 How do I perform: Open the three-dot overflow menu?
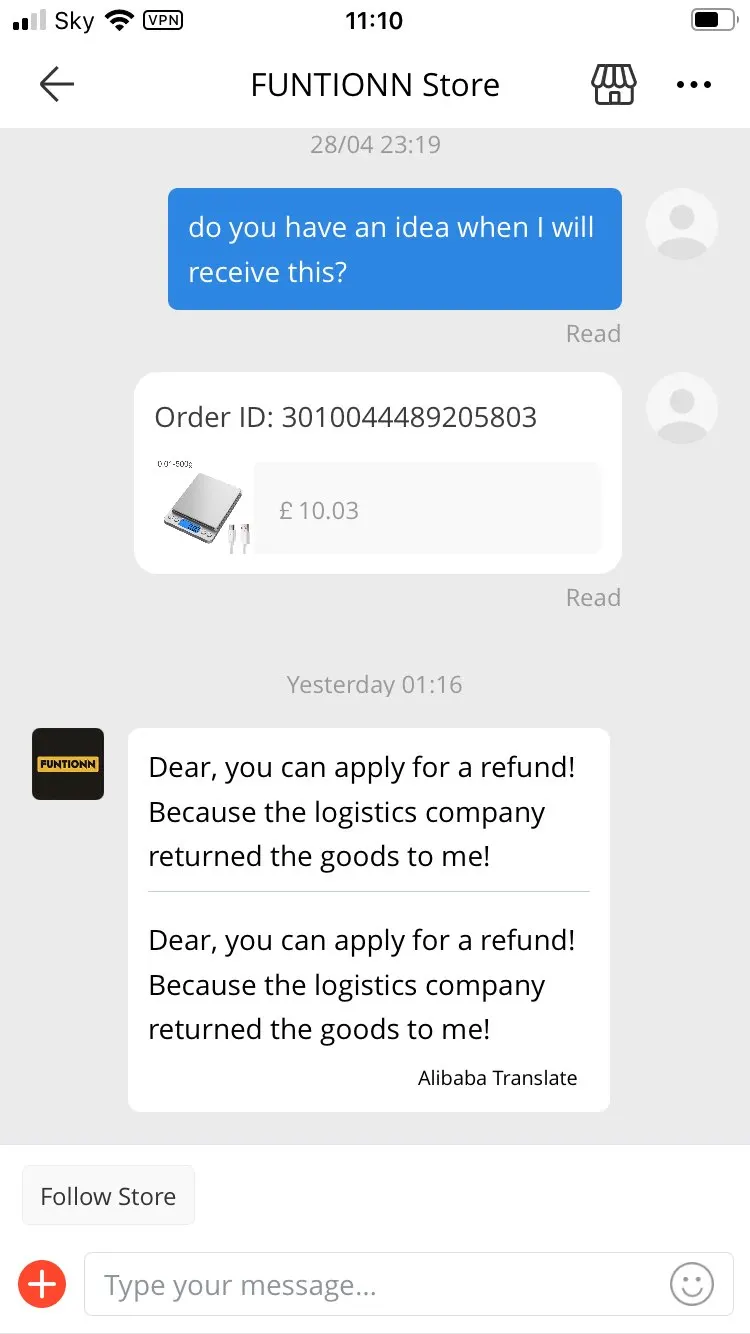tap(694, 85)
